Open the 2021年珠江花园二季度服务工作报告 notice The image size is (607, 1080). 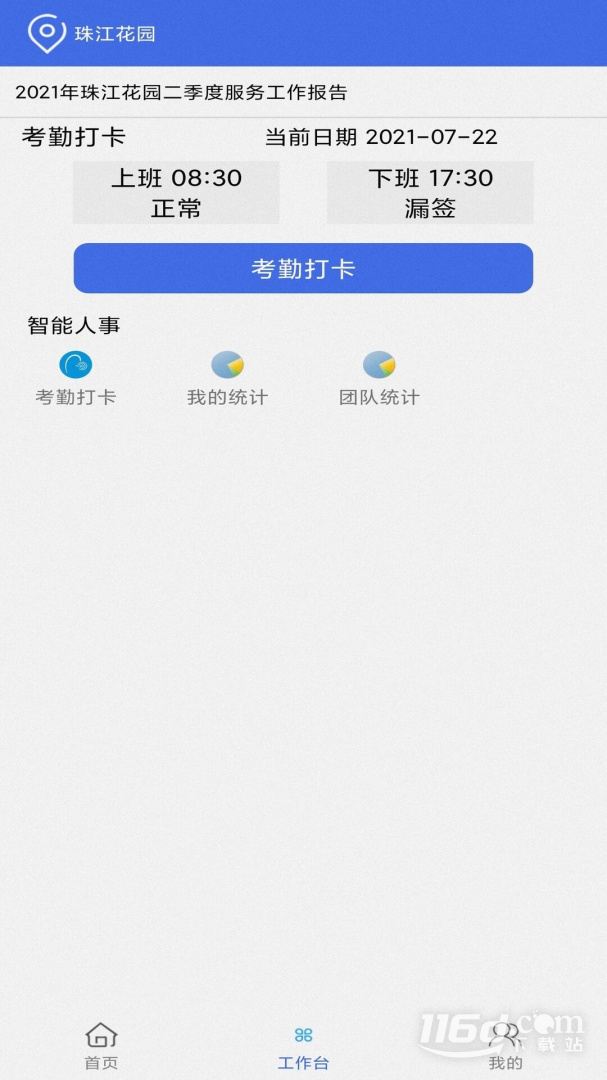(181, 92)
